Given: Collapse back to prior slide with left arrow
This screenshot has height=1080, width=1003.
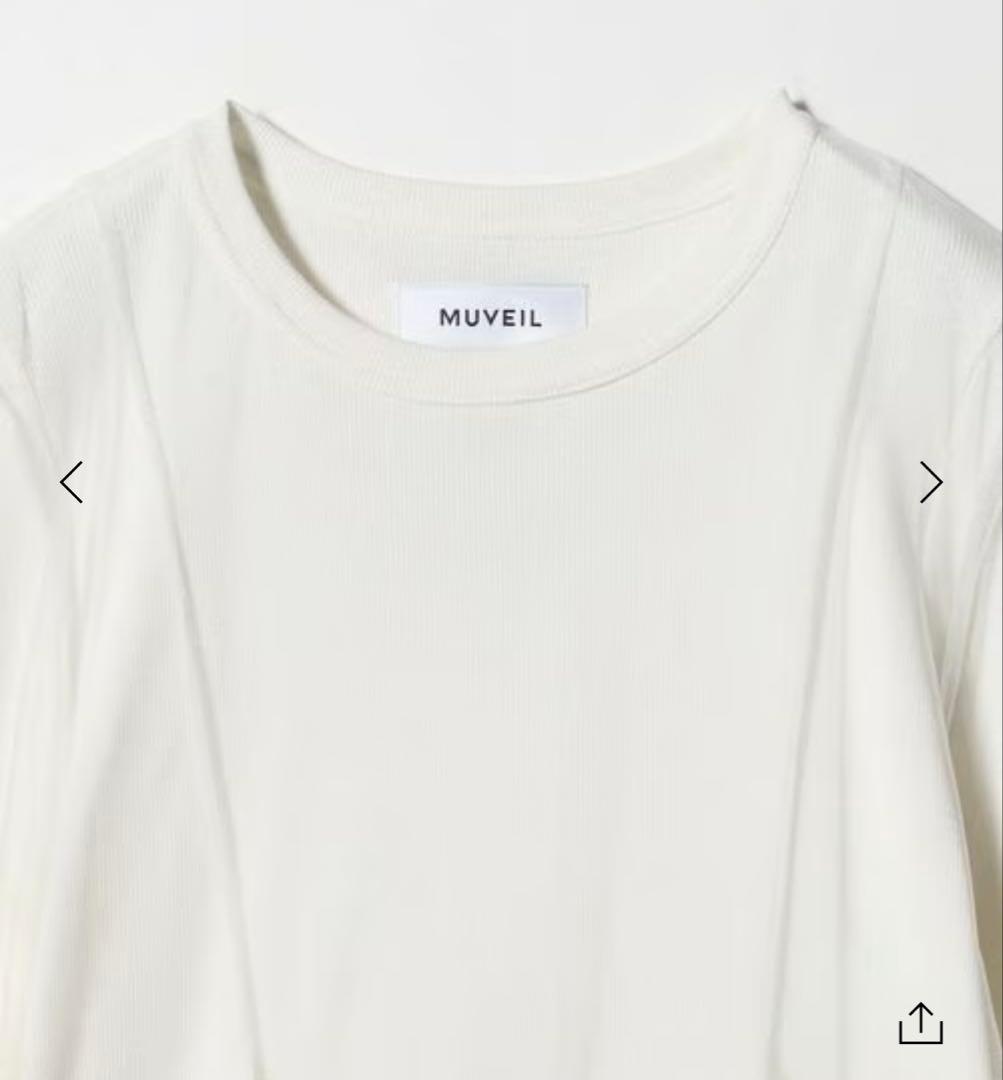Looking at the screenshot, I should pos(70,482).
